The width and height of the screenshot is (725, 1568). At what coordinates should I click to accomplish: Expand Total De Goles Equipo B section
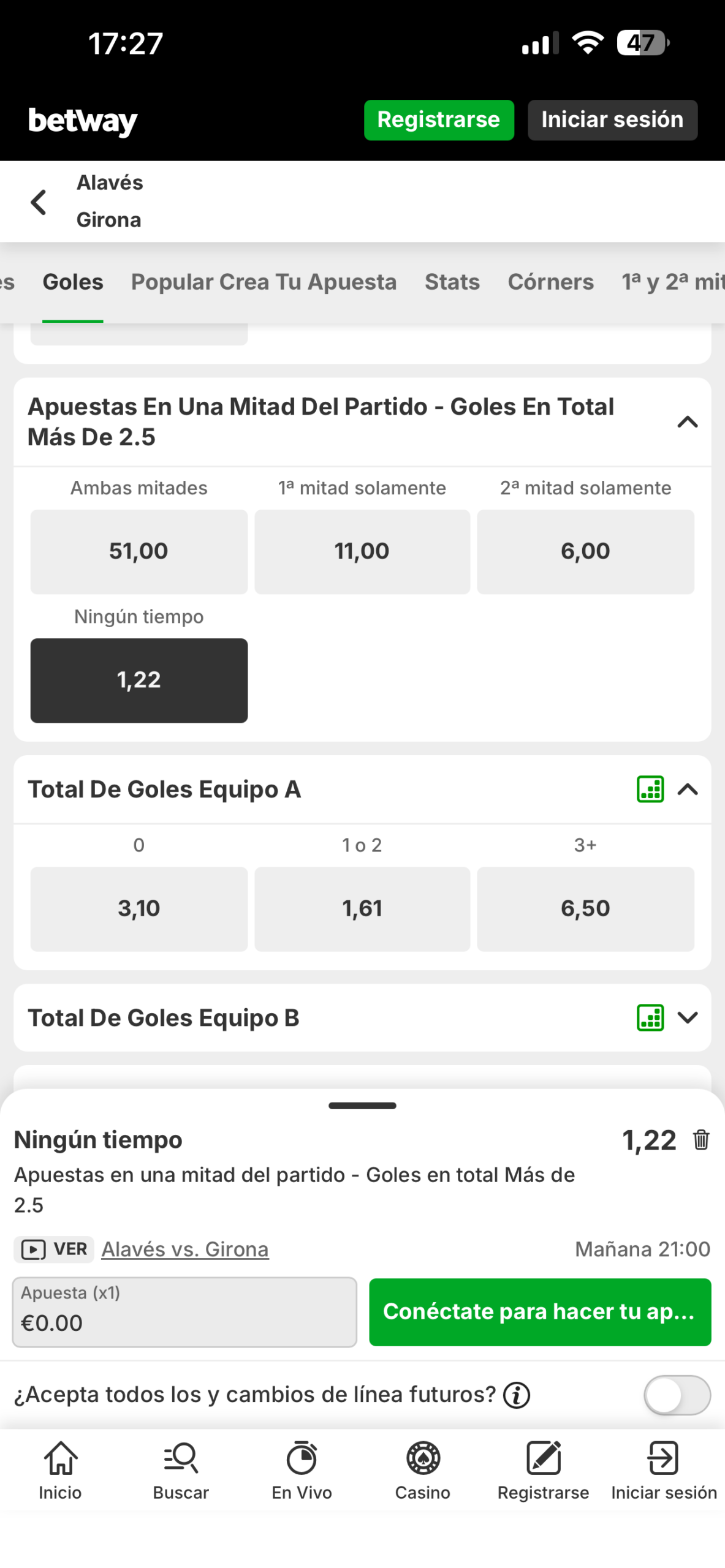(687, 1017)
